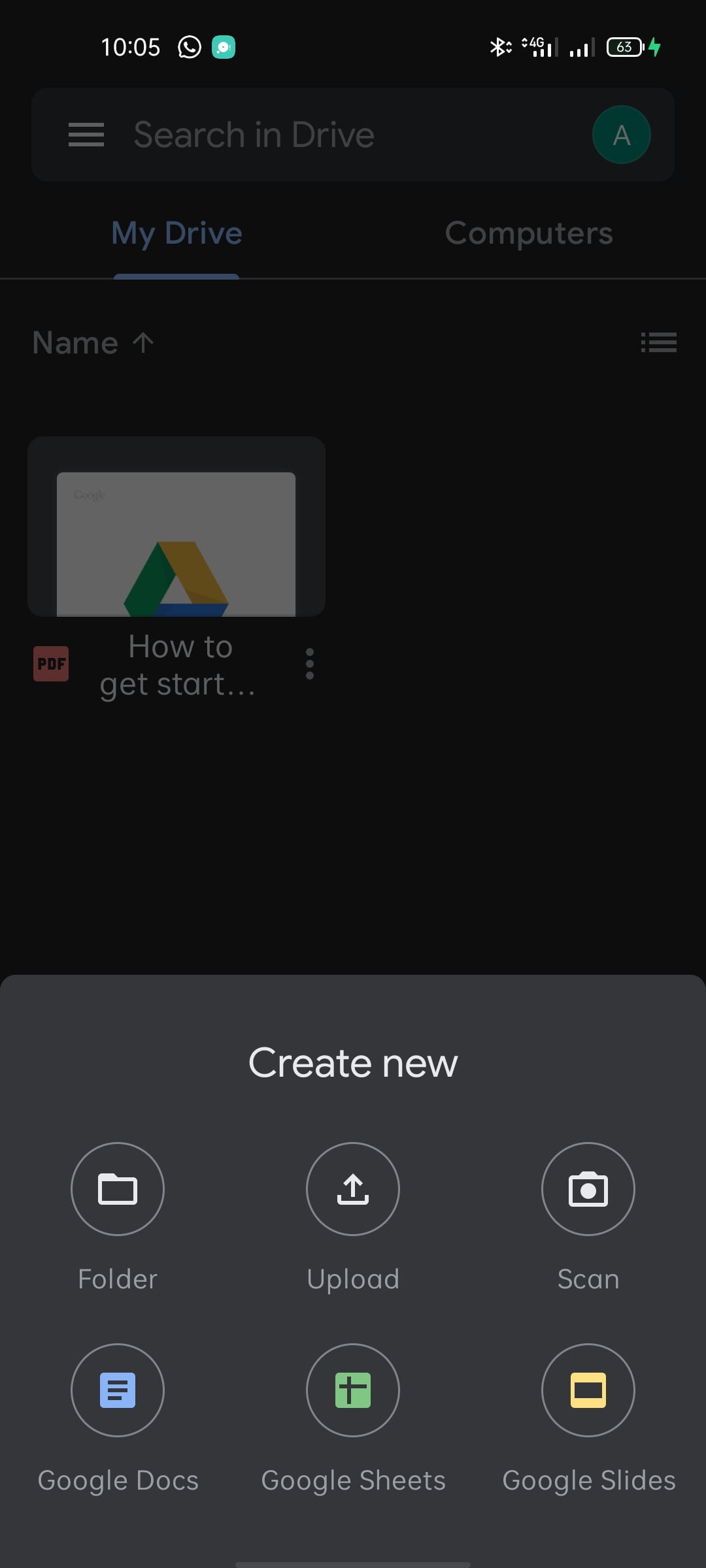
Task: Start a Scan with the camera
Action: pos(588,1188)
